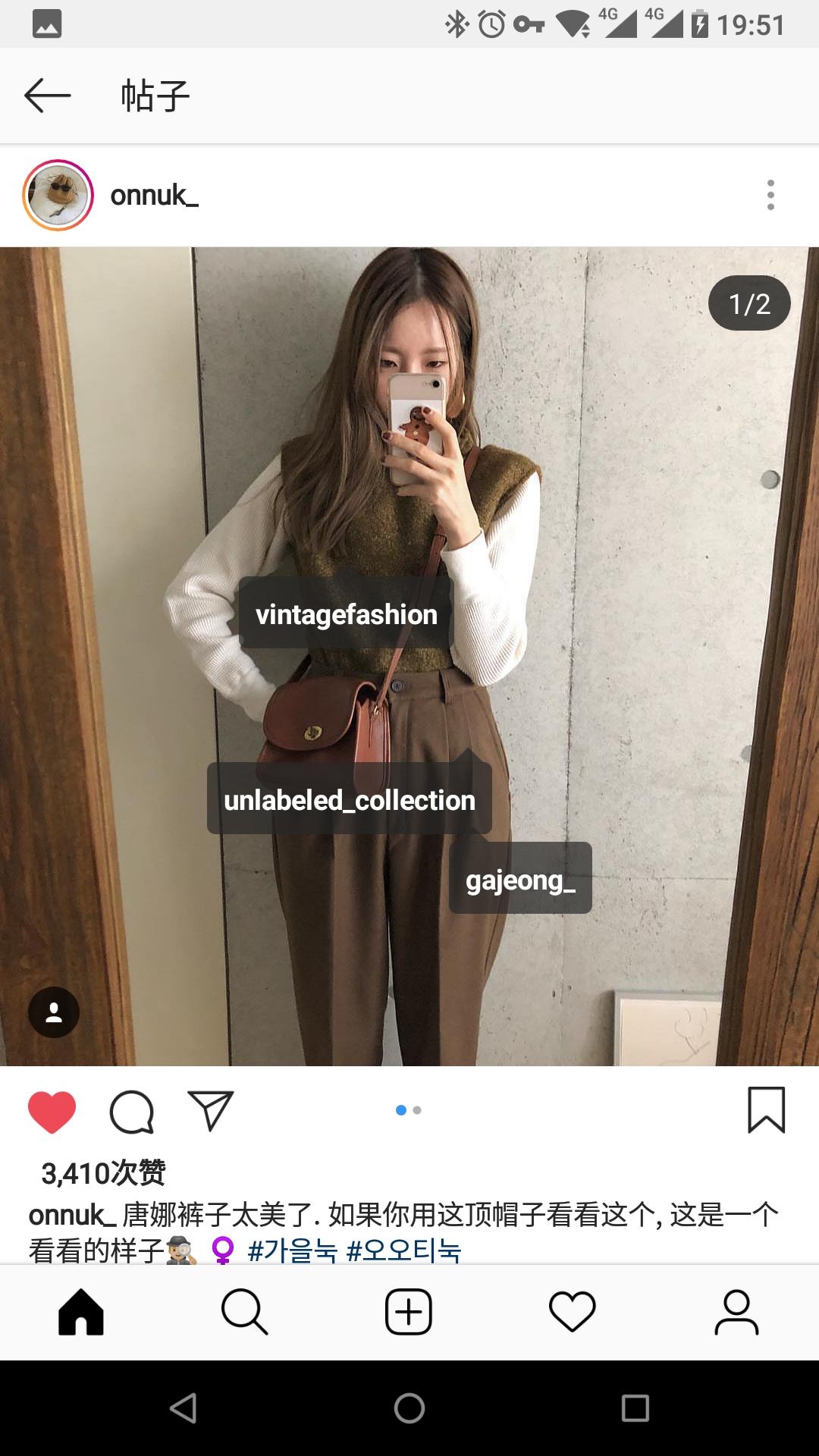Open comments on this post
819x1456 pixels.
(132, 1112)
